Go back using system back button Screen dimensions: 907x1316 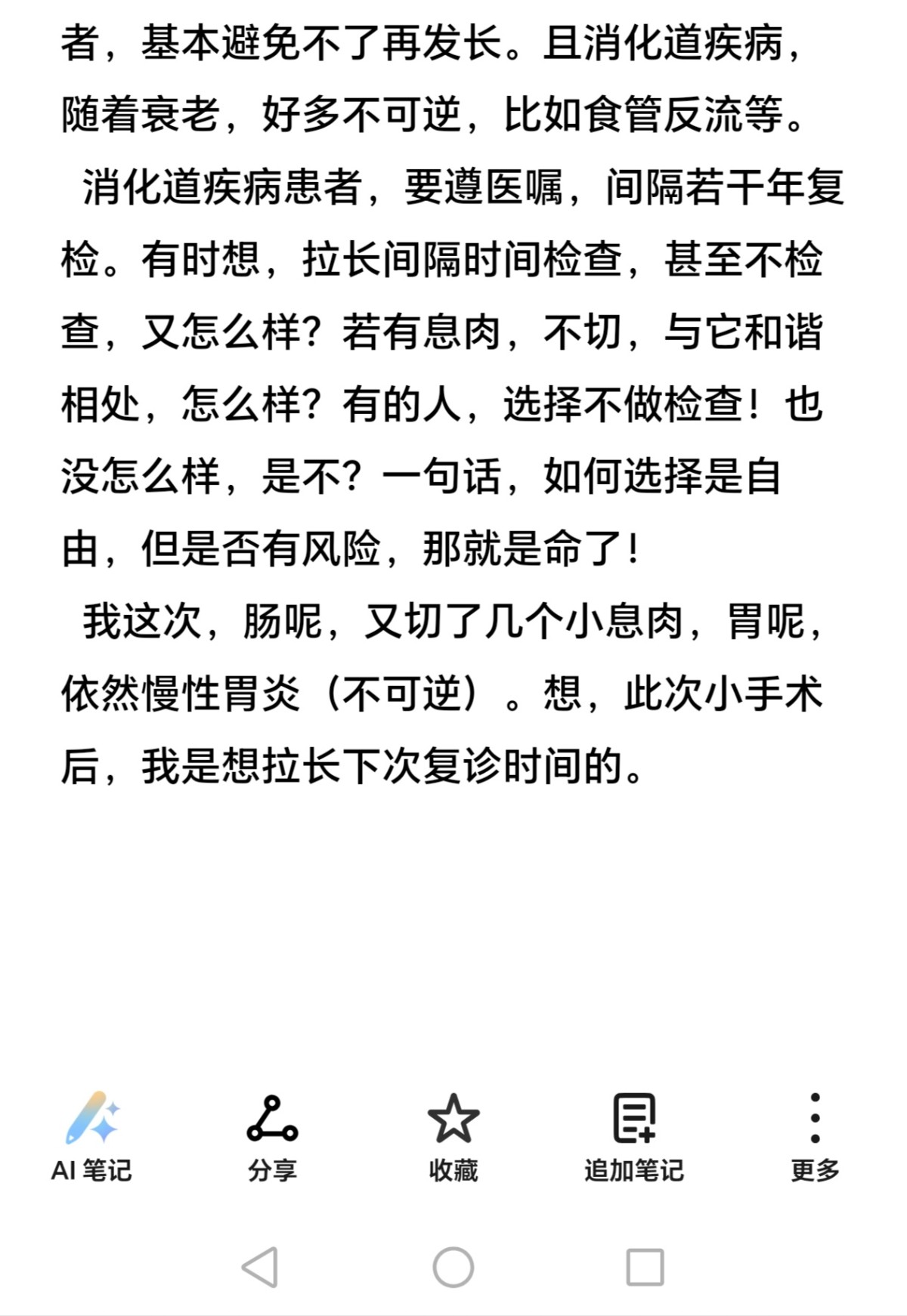[260, 1267]
